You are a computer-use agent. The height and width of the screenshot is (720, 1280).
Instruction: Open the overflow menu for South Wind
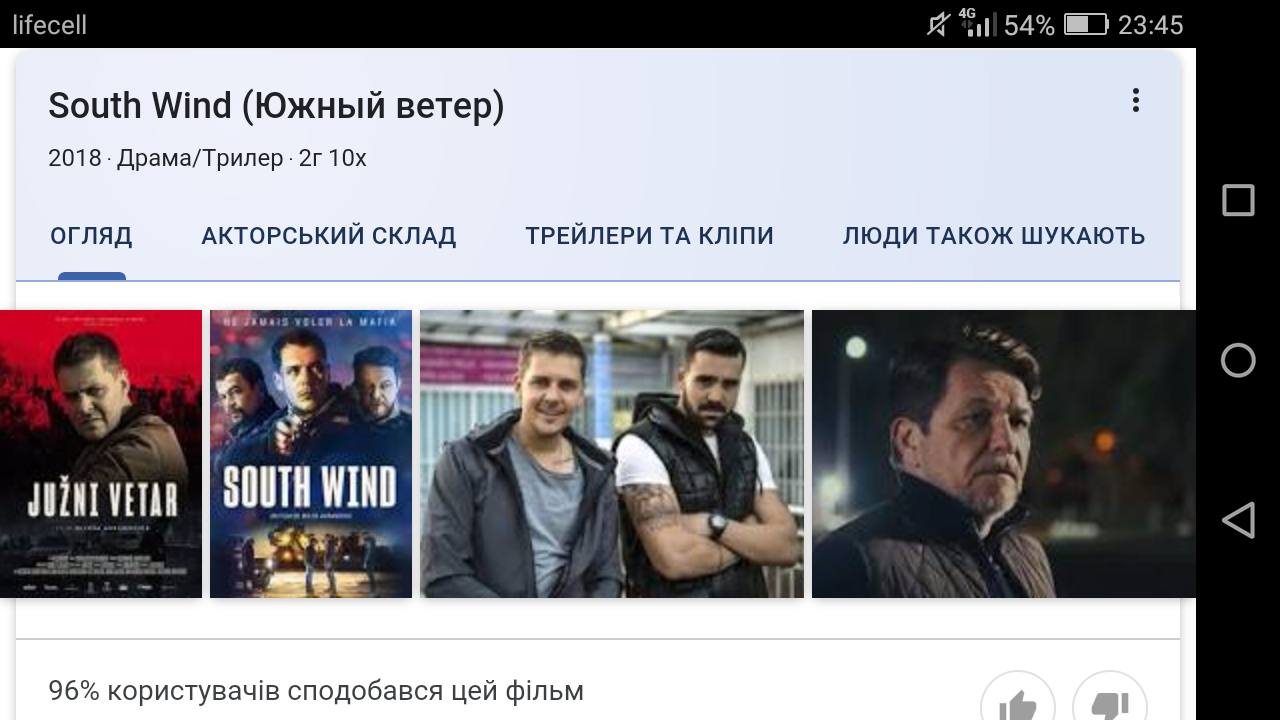coord(1135,101)
